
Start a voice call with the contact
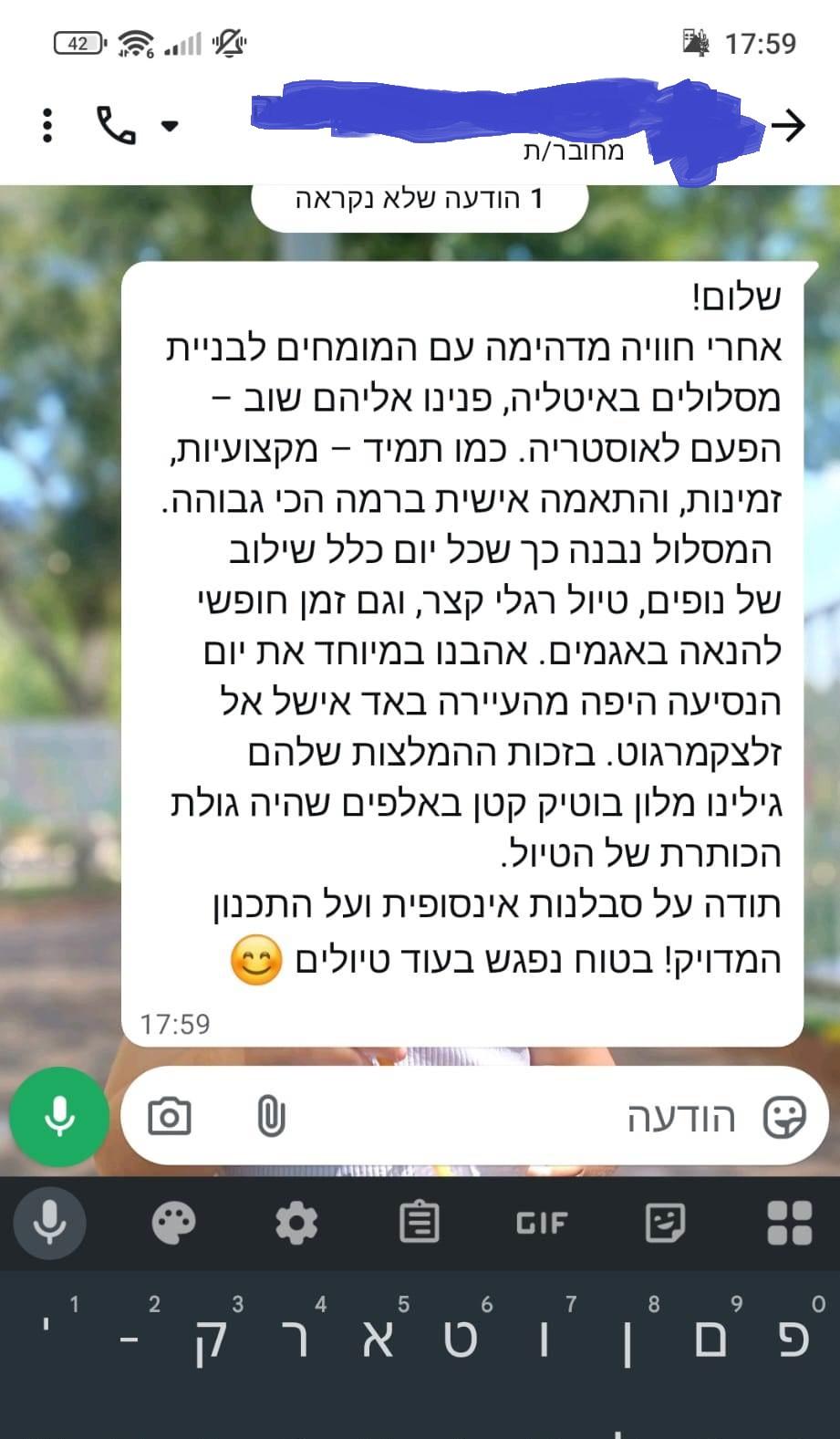click(116, 125)
